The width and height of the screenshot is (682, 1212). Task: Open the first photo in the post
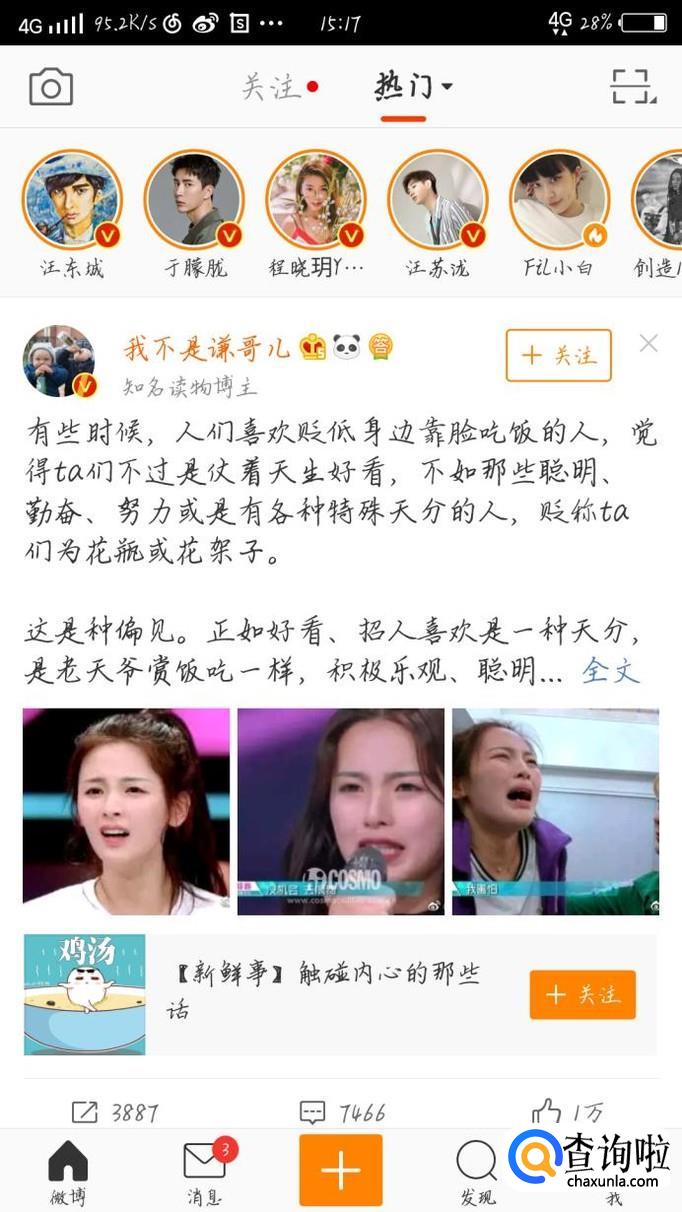[126, 811]
